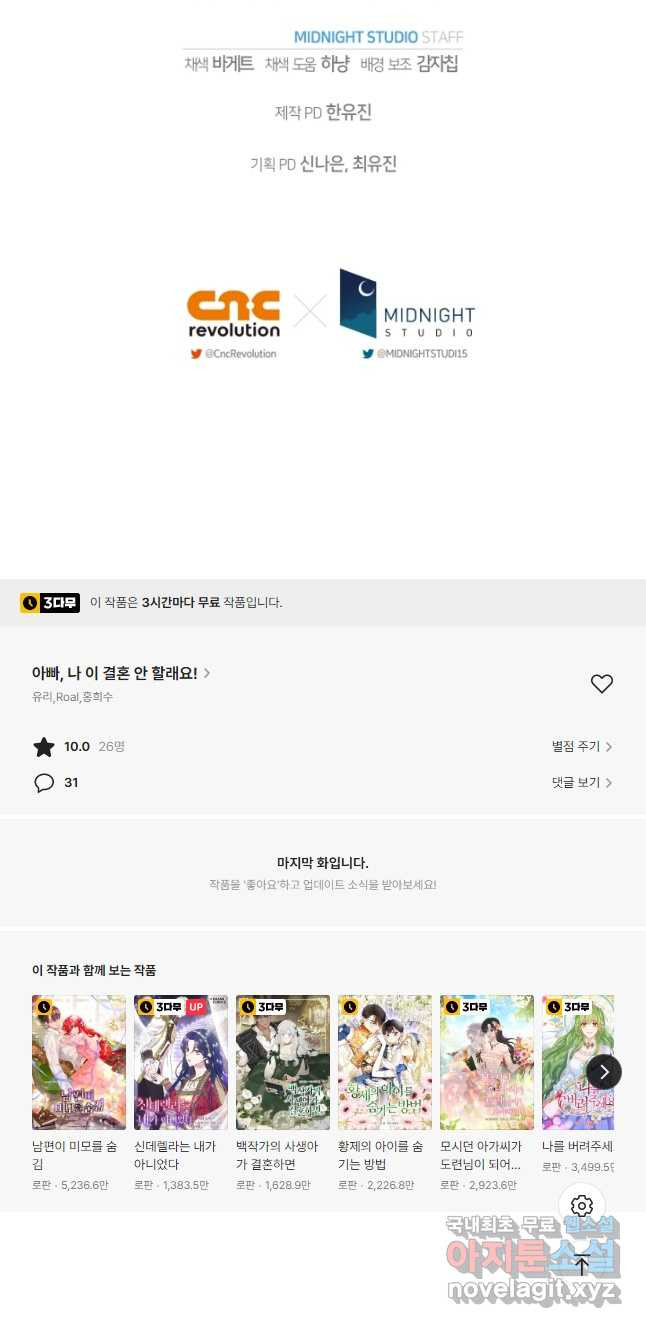Open the comment bubble icon with 31
646x1328 pixels.
tap(44, 783)
